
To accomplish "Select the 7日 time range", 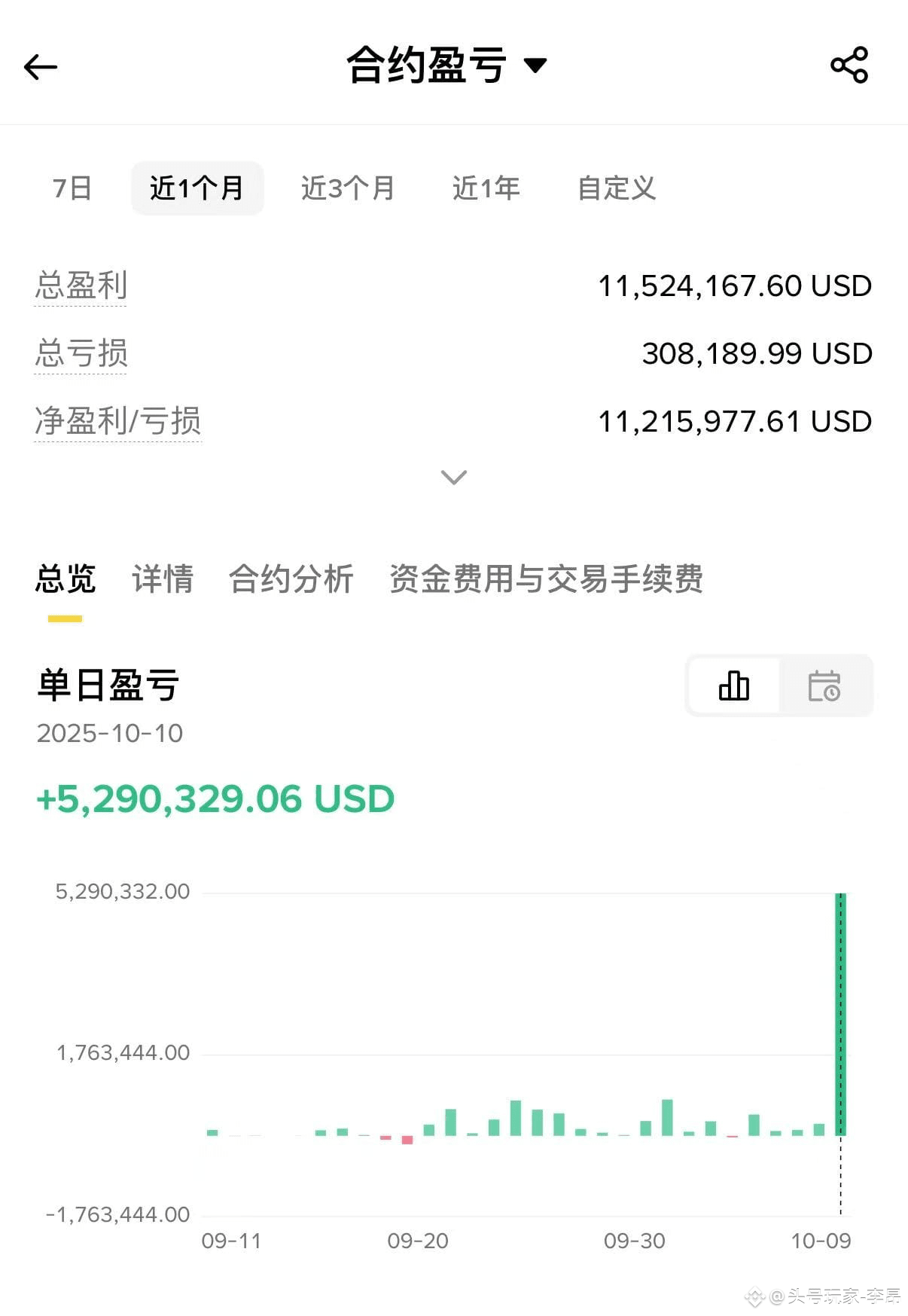I will tap(72, 188).
